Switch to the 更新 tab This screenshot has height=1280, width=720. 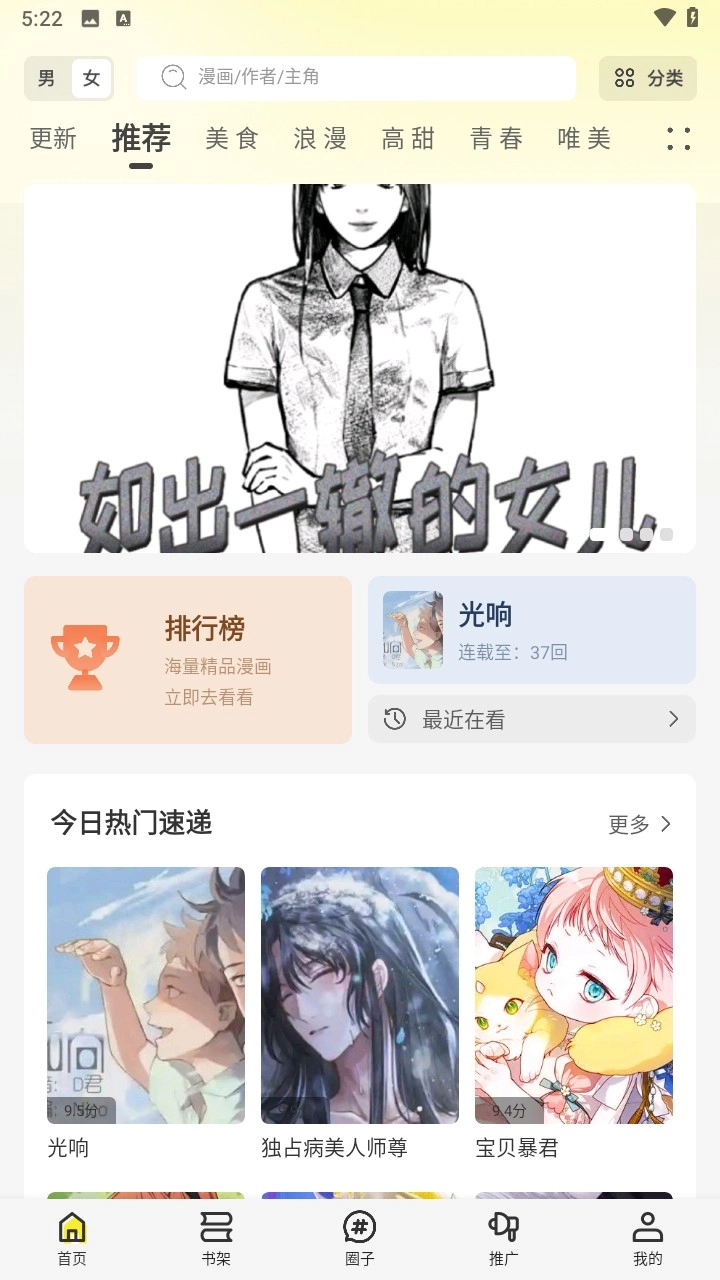53,138
